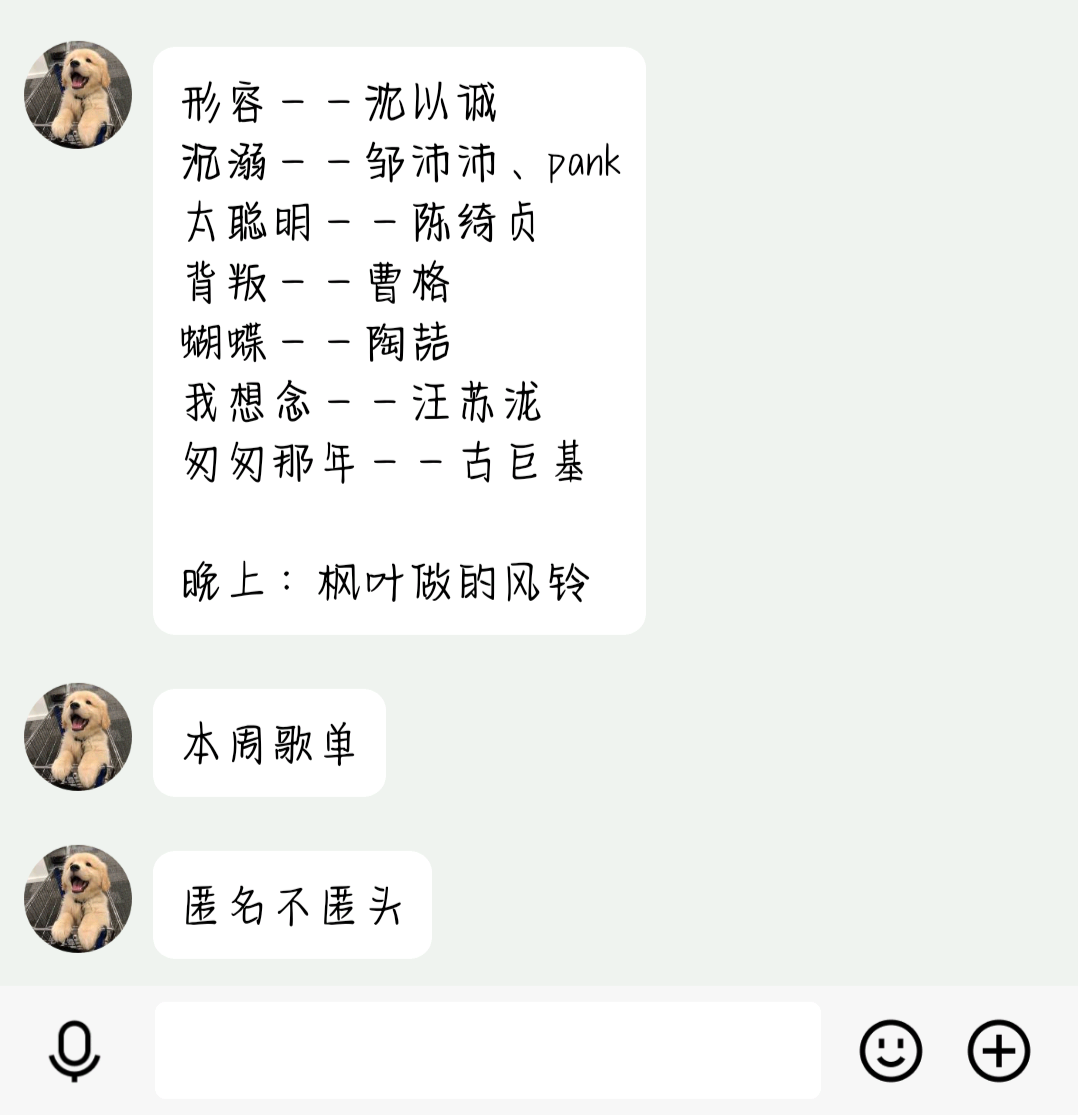The height and width of the screenshot is (1115, 1078).
Task: Tap the voice input microphone icon
Action: (75, 1051)
